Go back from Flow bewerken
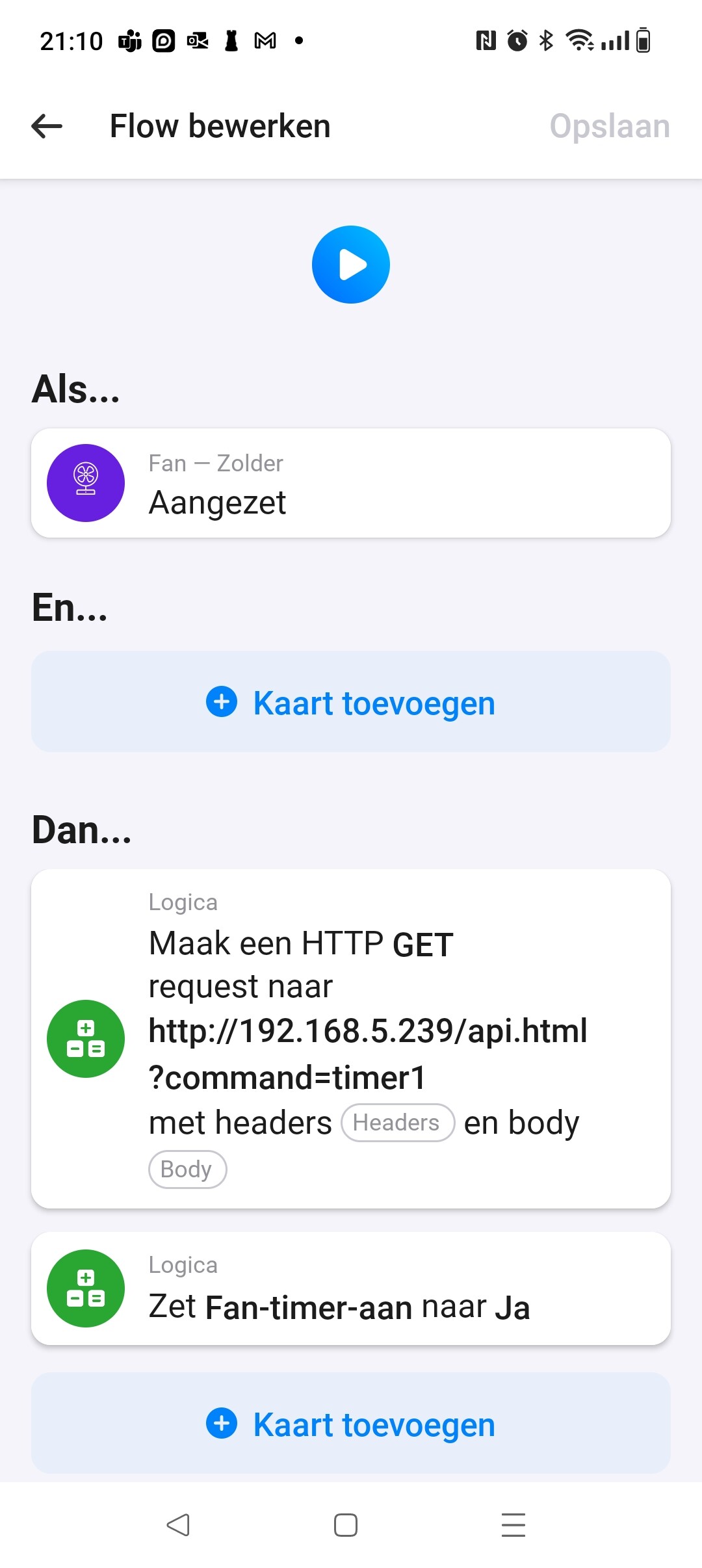 point(47,126)
